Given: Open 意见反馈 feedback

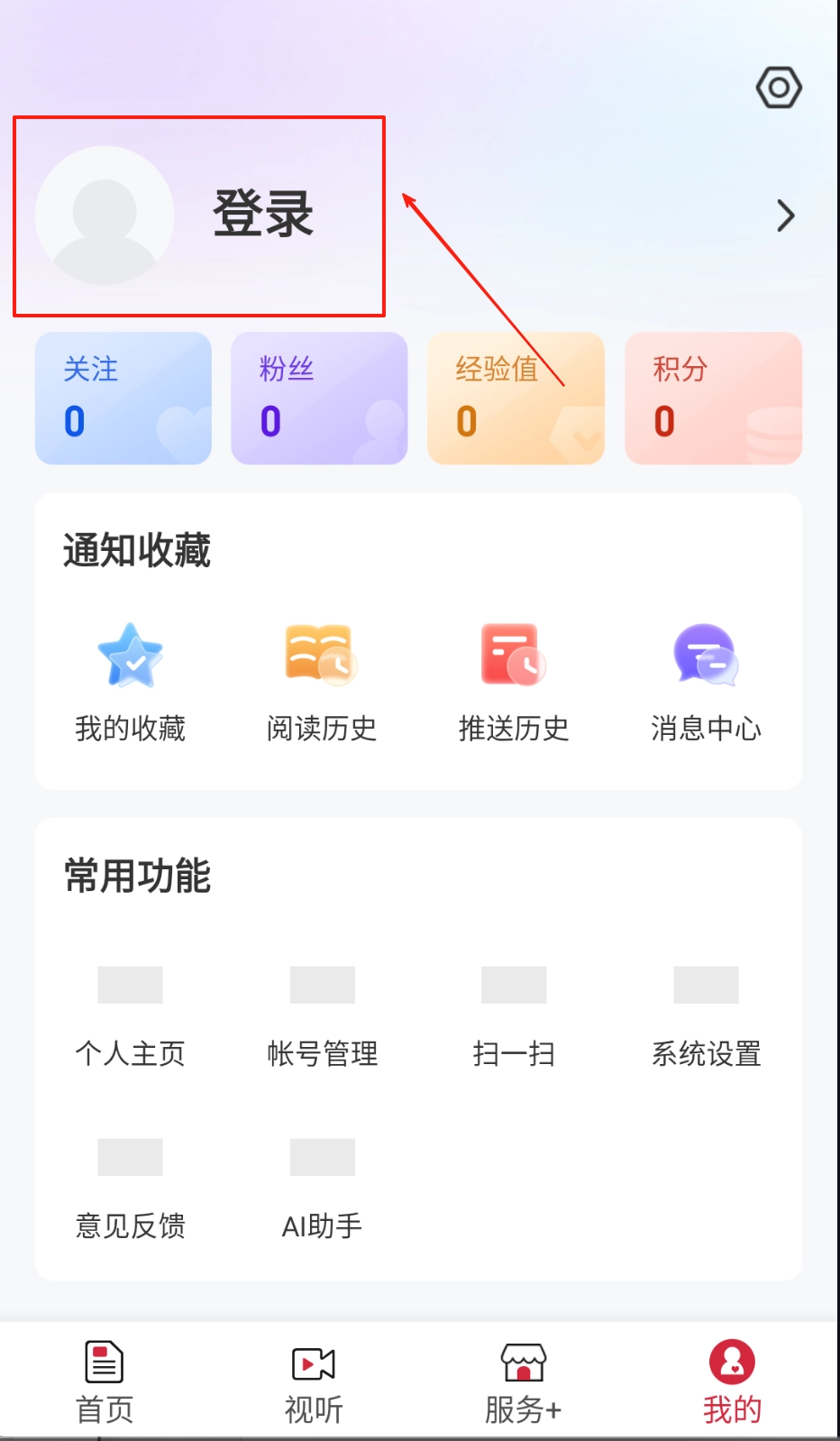Looking at the screenshot, I should (131, 1187).
